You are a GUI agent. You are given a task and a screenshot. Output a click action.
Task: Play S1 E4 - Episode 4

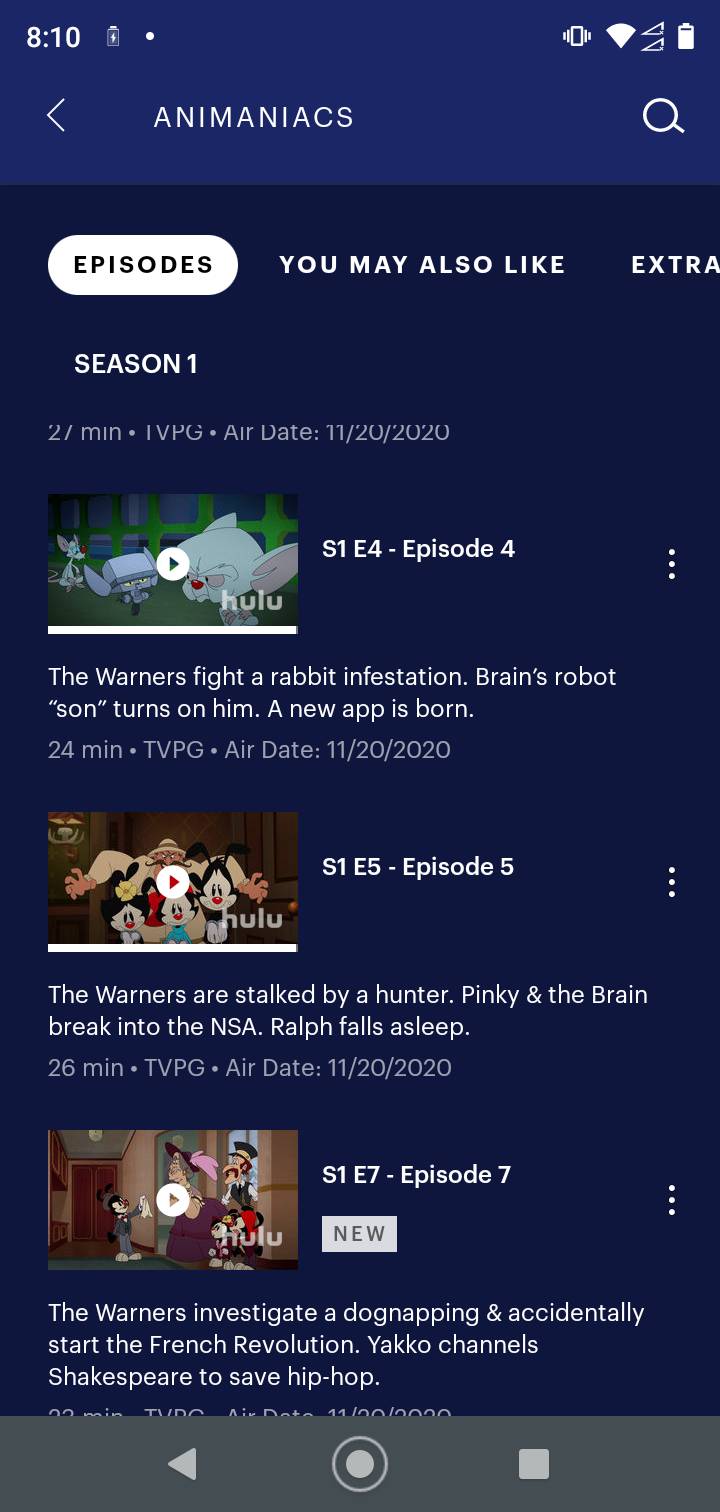click(173, 564)
